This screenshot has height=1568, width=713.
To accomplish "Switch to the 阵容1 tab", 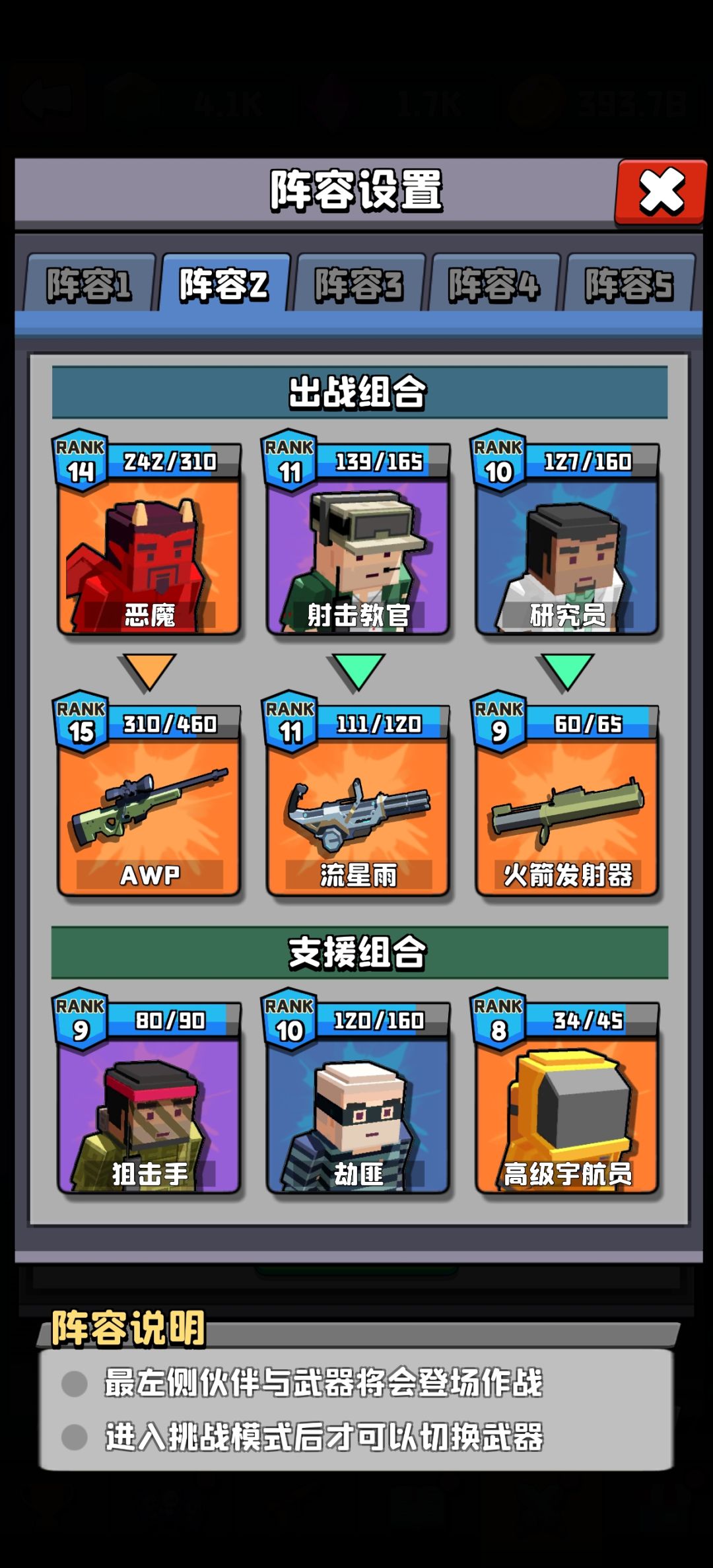I will [90, 283].
